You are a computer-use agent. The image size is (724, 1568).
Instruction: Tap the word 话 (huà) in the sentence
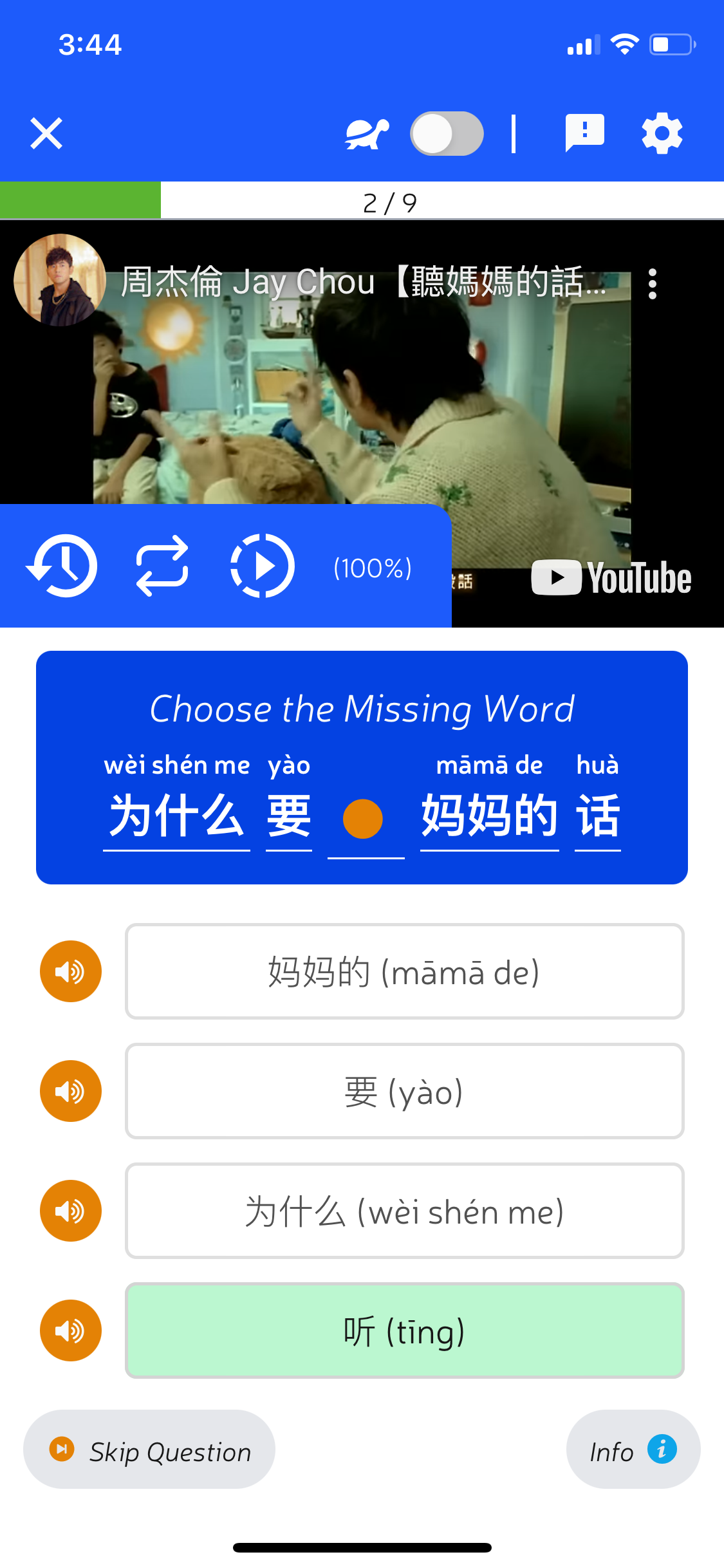[x=598, y=815]
